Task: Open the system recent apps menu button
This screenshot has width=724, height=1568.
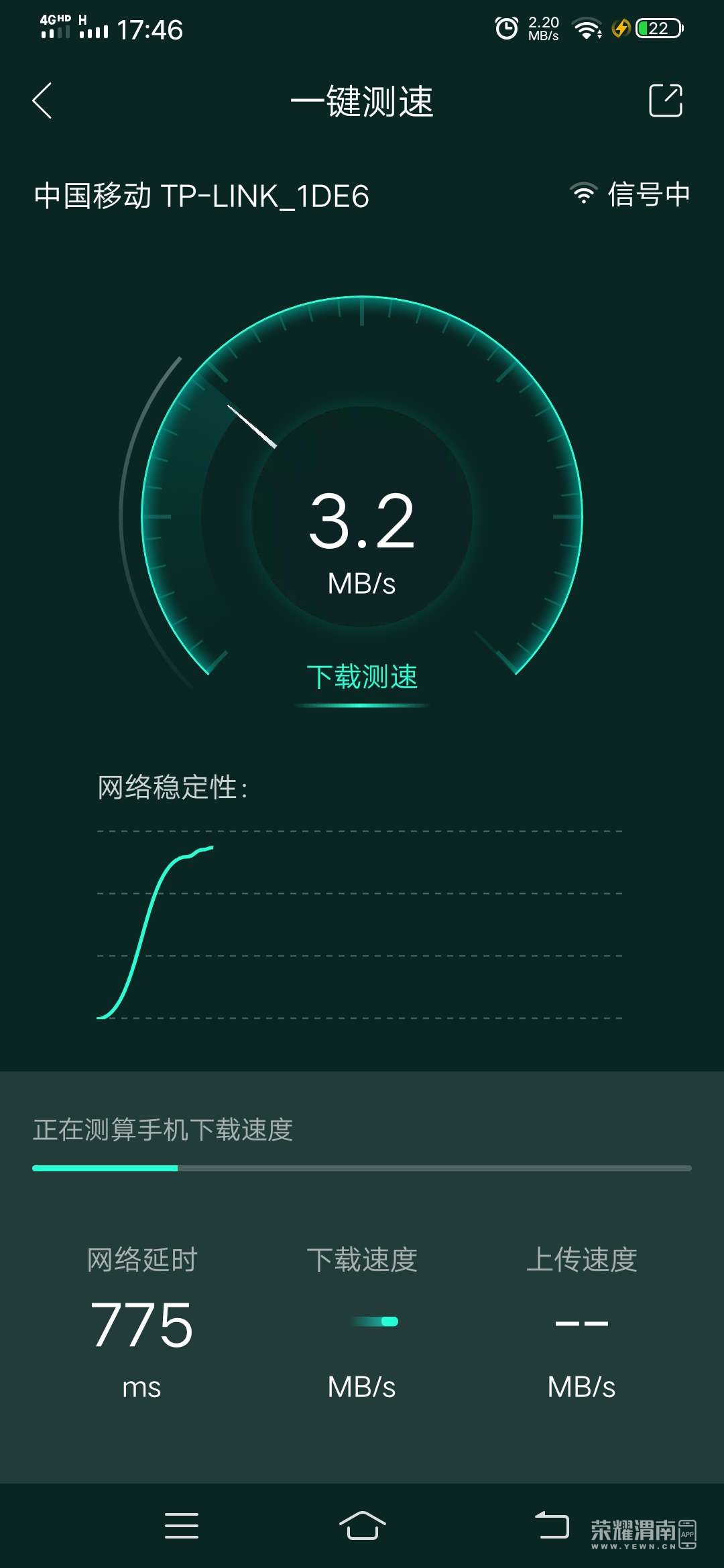Action: [182, 1526]
